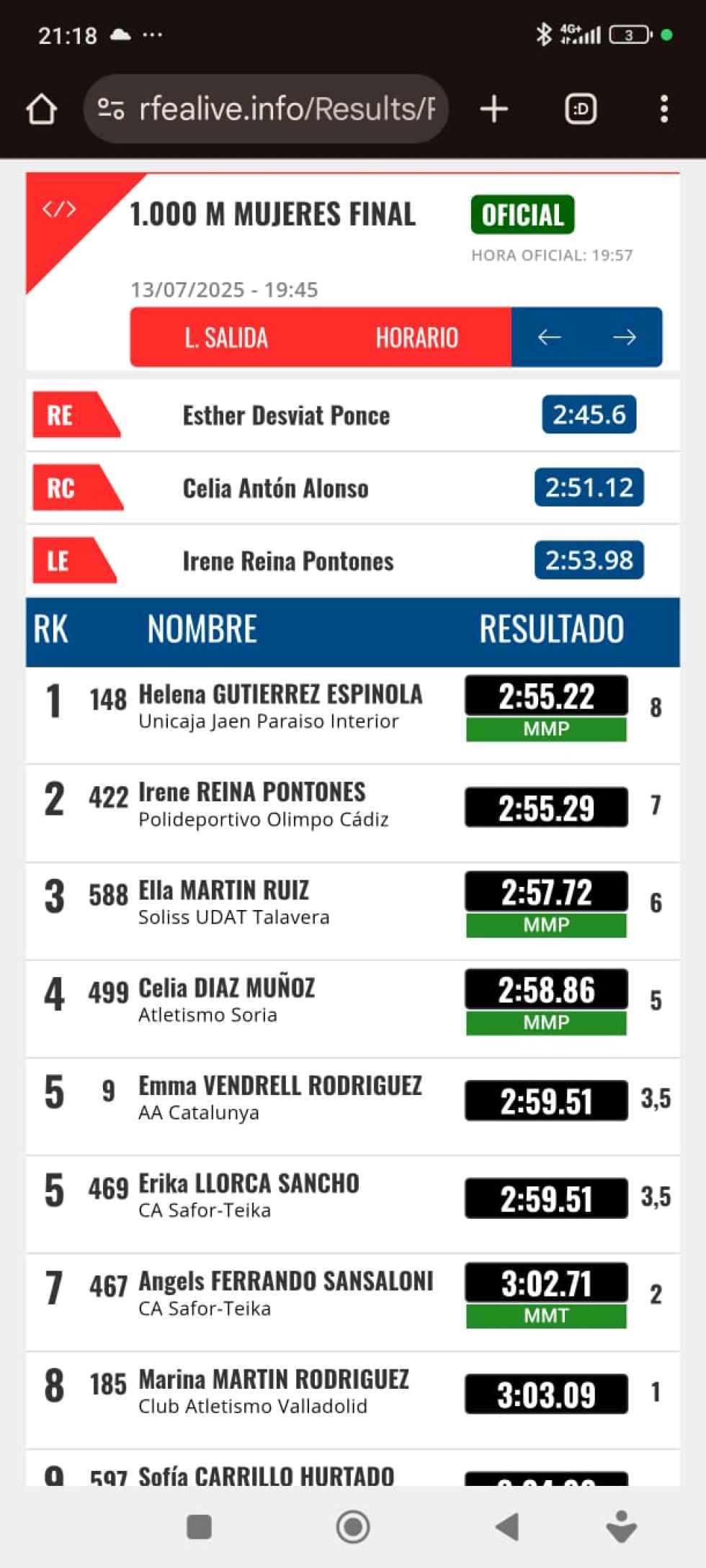Open the HORARIO schedule
Viewport: 706px width, 1568px height.
[x=416, y=338]
